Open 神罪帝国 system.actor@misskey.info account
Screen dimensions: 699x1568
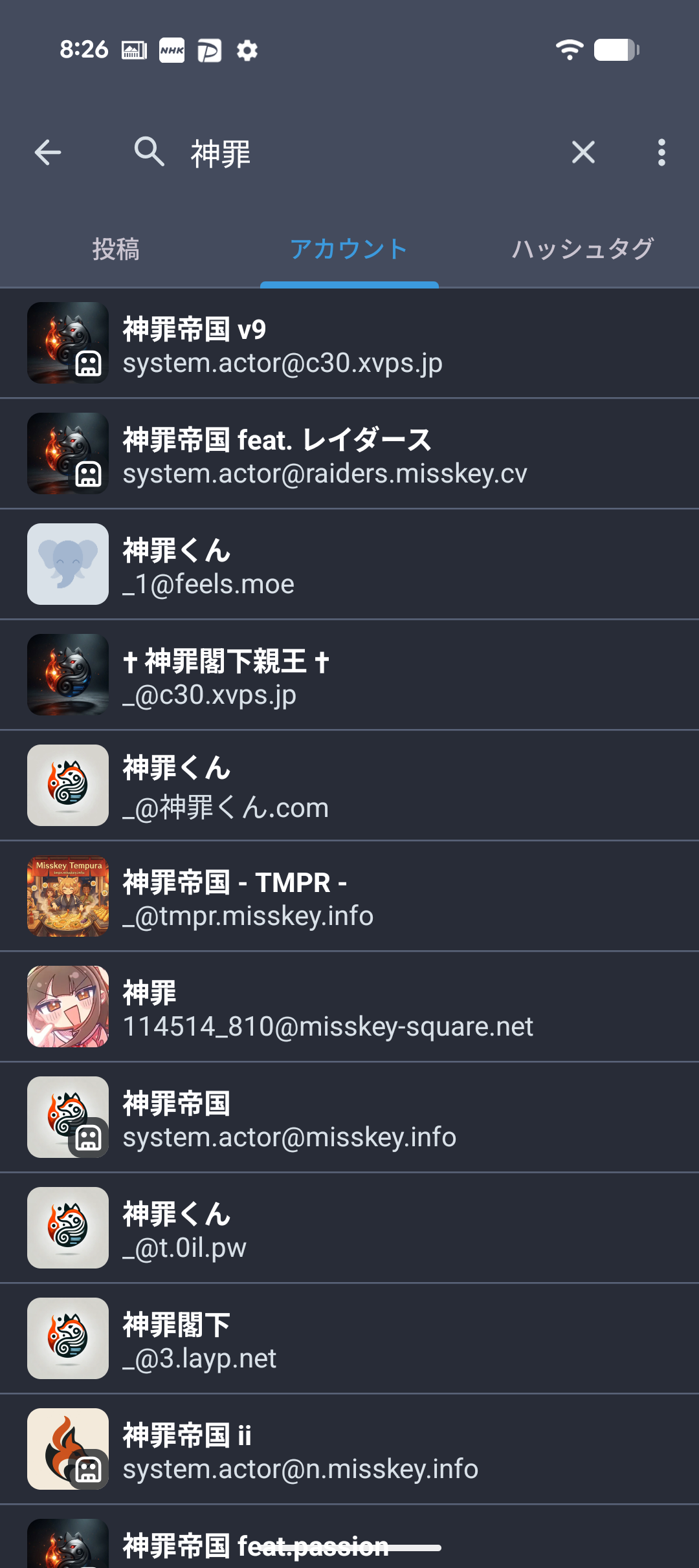[x=349, y=1118]
